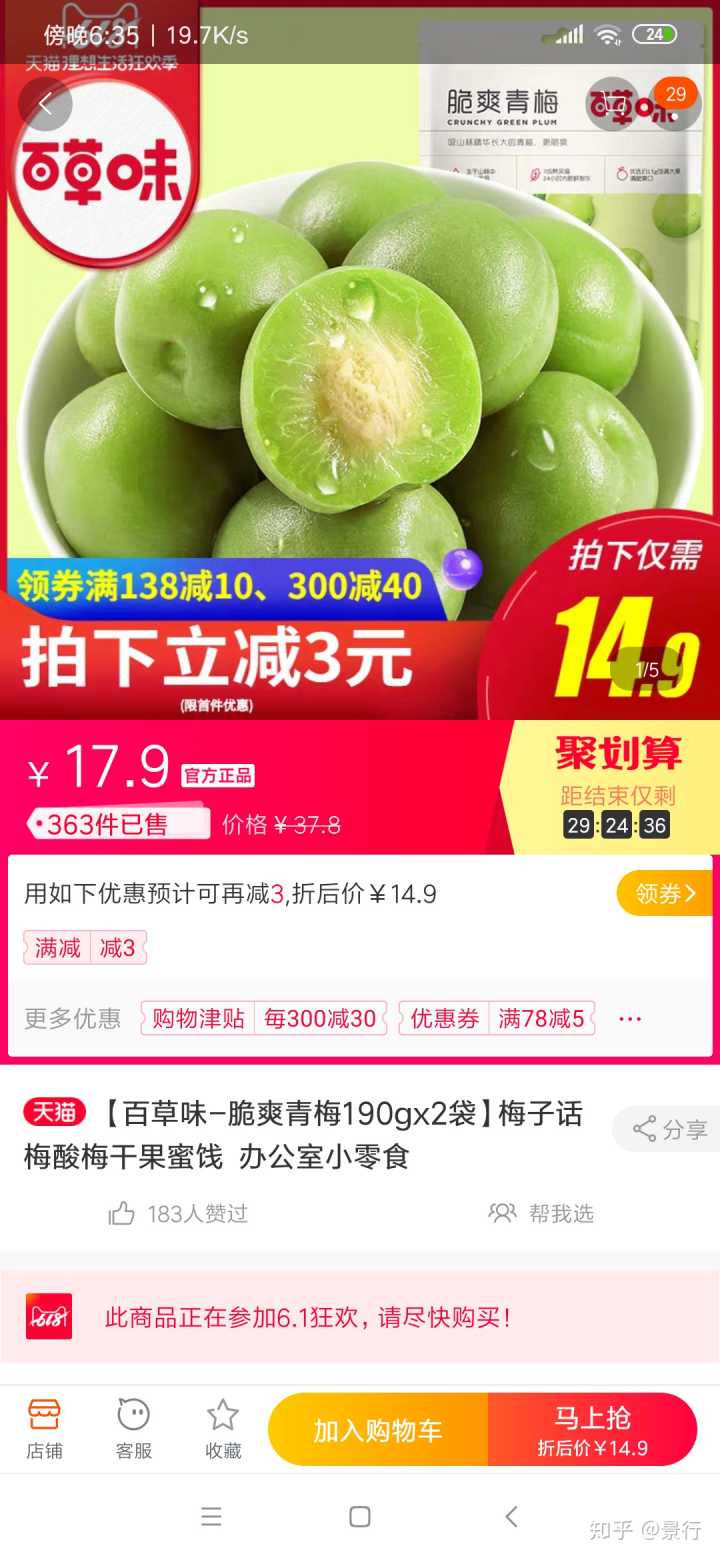Buy now with 马上抢
This screenshot has height=1560, width=720.
click(x=592, y=1430)
